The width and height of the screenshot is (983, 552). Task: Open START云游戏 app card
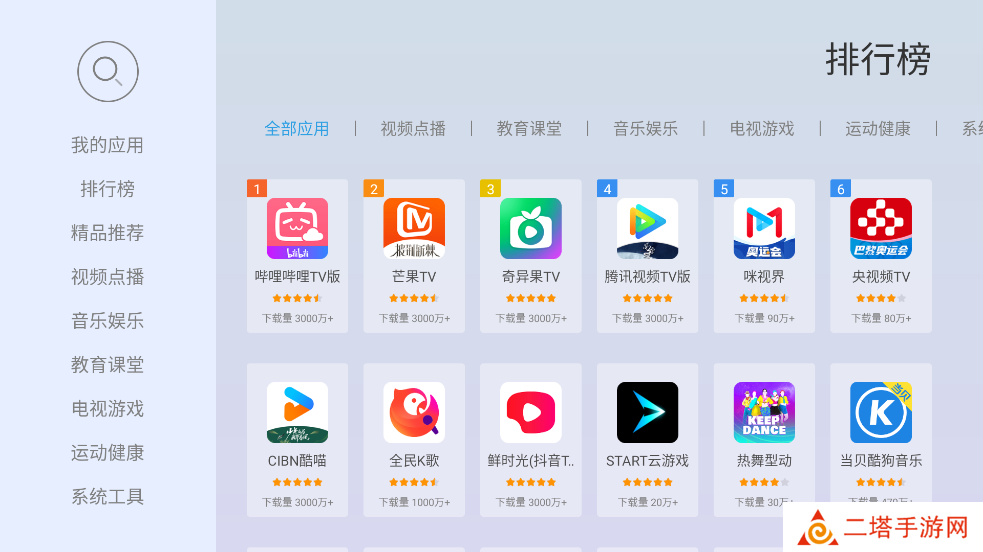tap(647, 439)
